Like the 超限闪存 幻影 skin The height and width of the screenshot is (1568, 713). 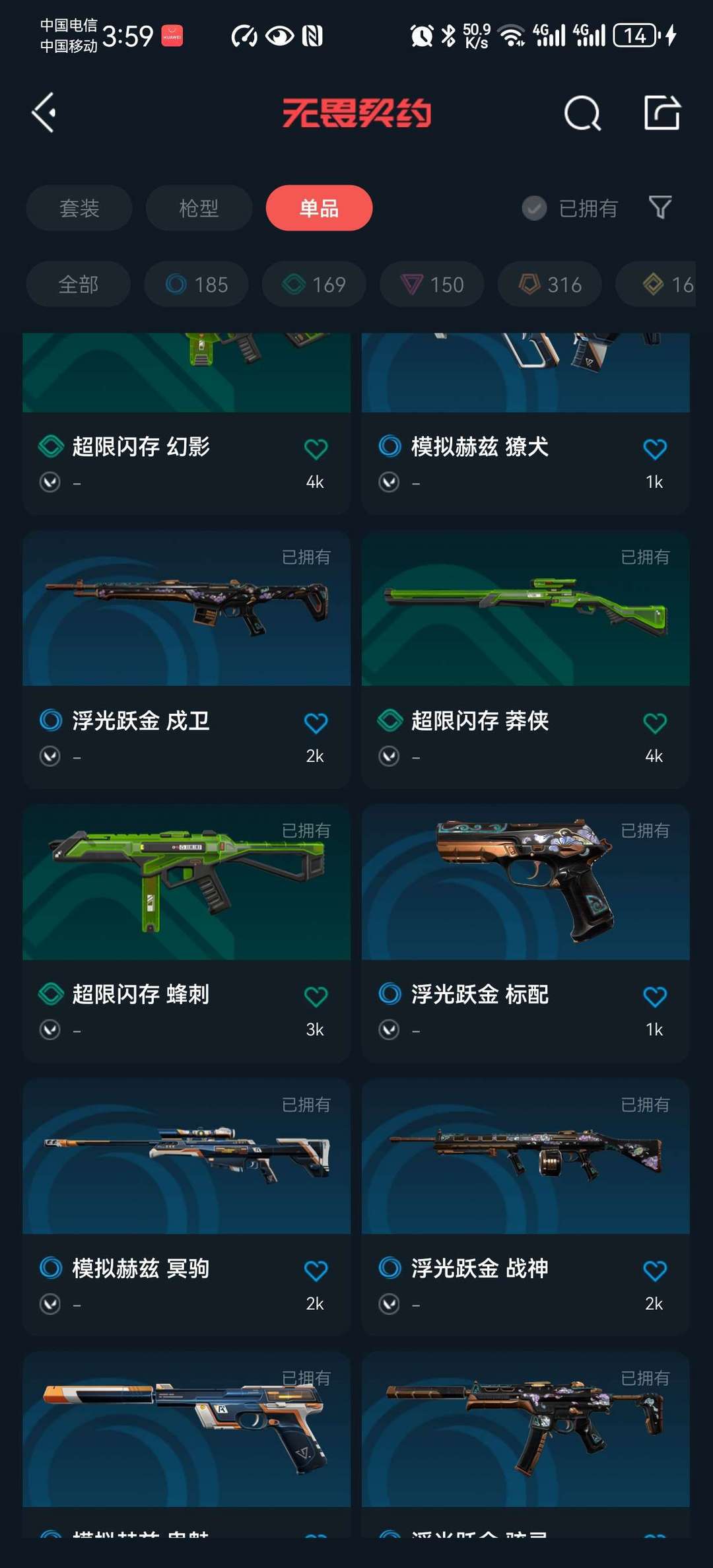click(316, 449)
